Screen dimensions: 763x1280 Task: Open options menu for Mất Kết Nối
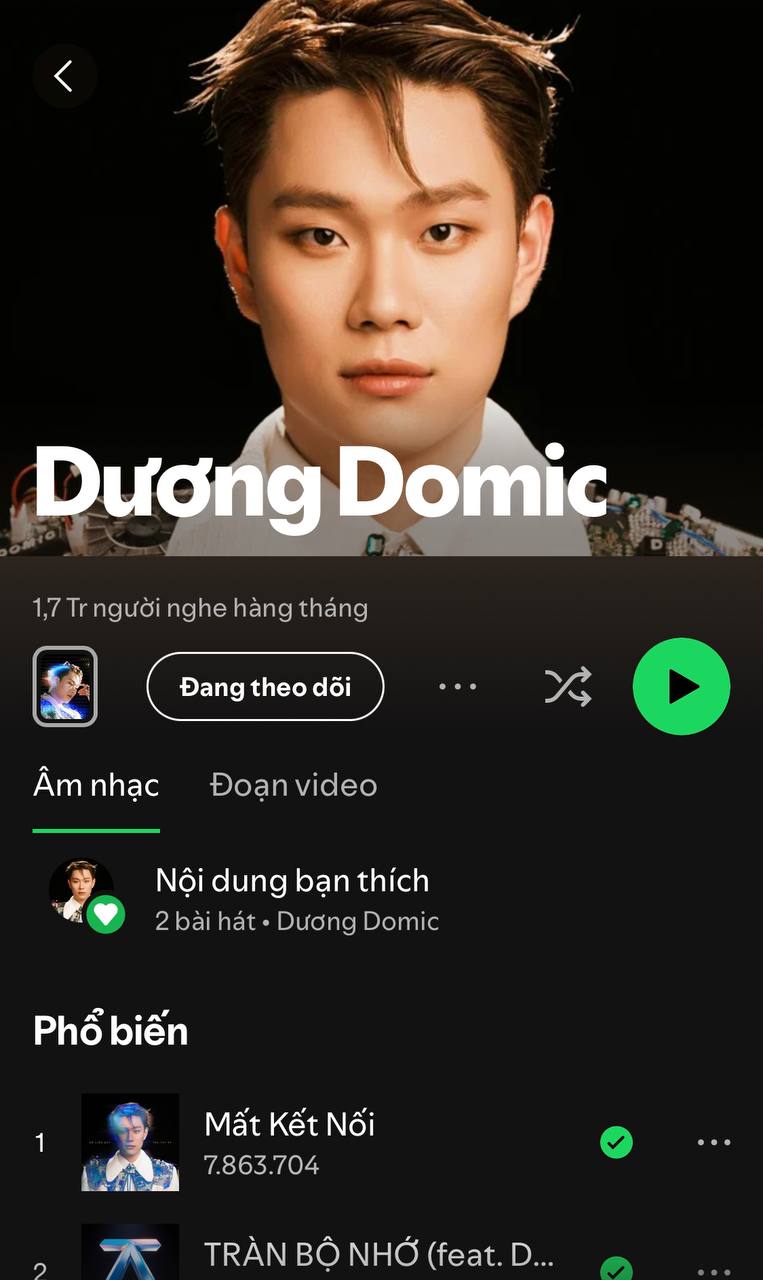coord(714,1142)
